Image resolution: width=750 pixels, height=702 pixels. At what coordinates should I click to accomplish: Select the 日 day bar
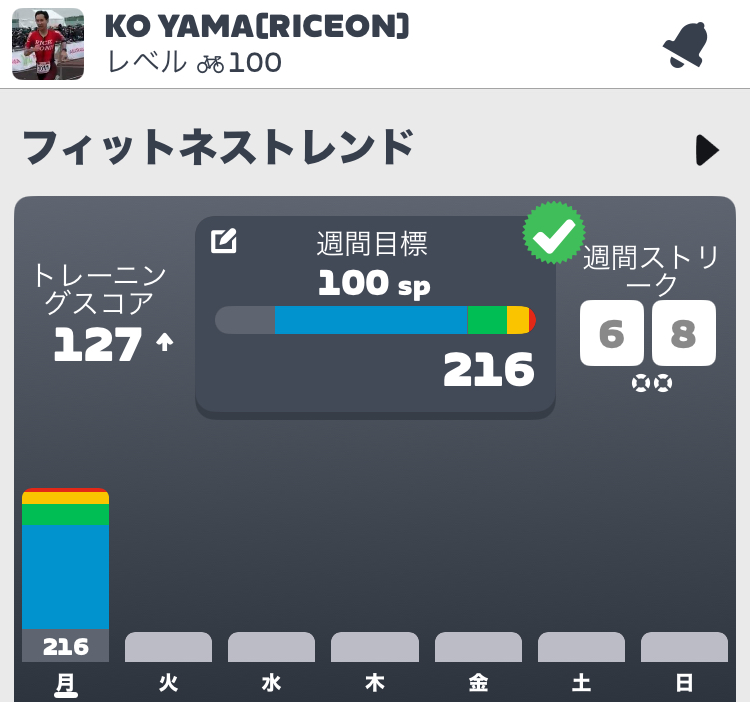click(x=684, y=647)
